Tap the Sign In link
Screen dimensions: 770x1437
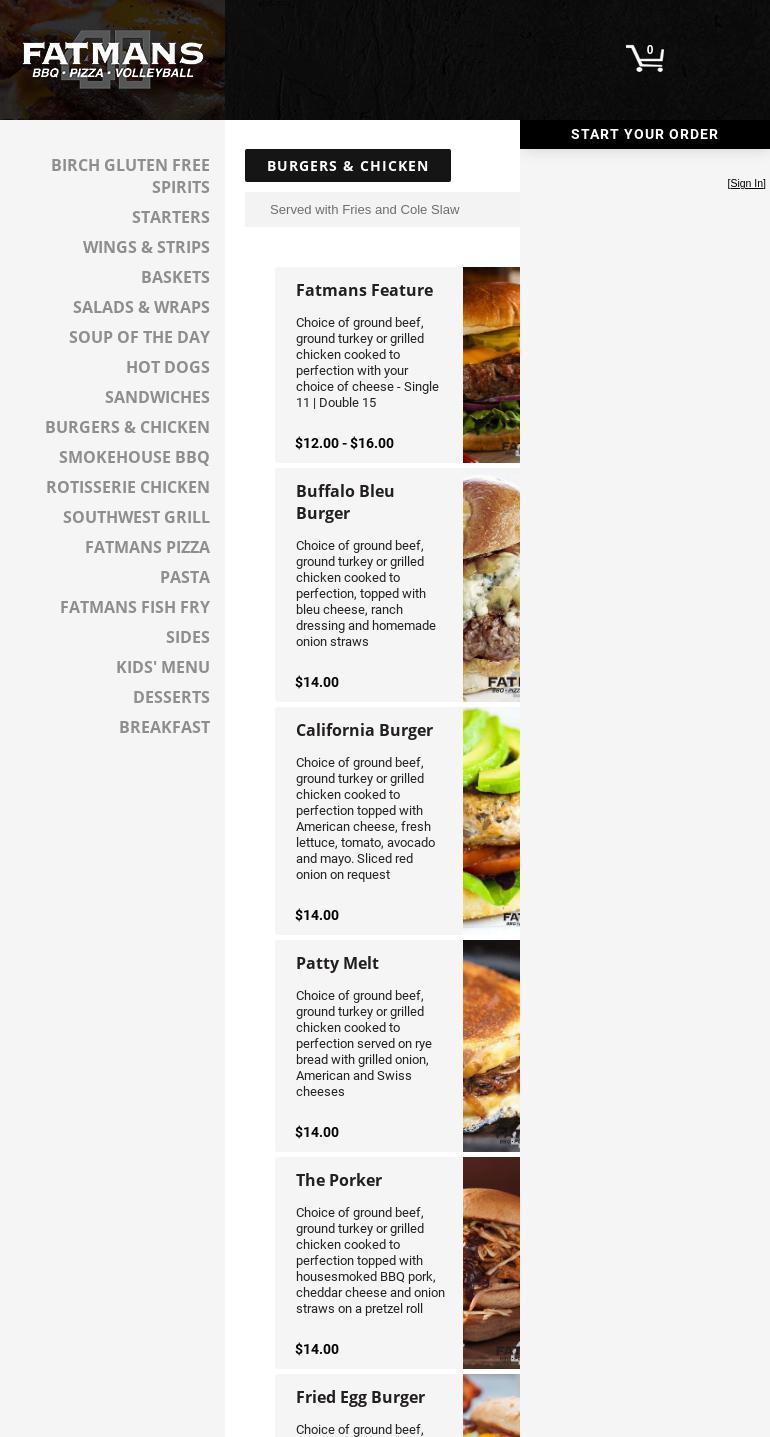(746, 183)
